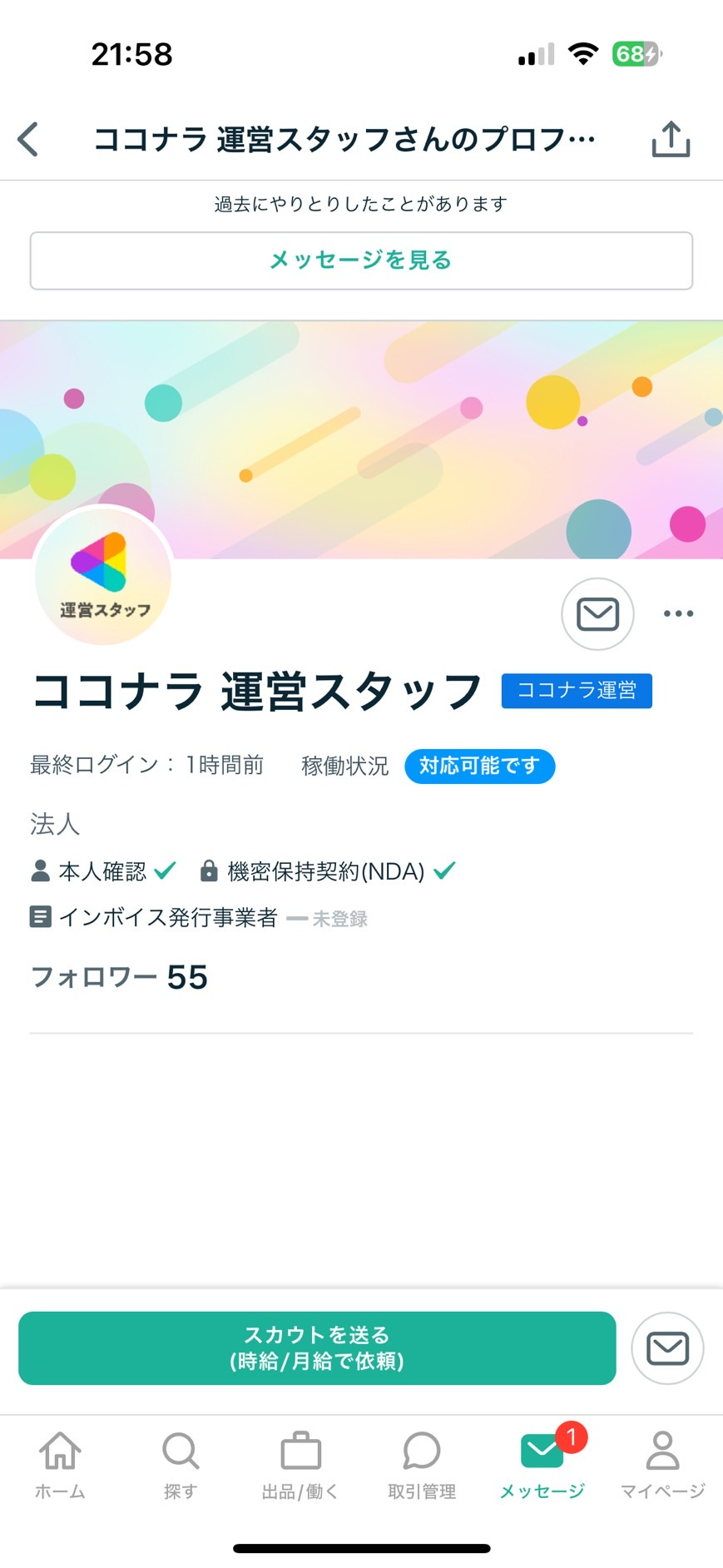Image resolution: width=723 pixels, height=1568 pixels.
Task: Tap the envelope icon on the profile card
Action: coord(597,613)
